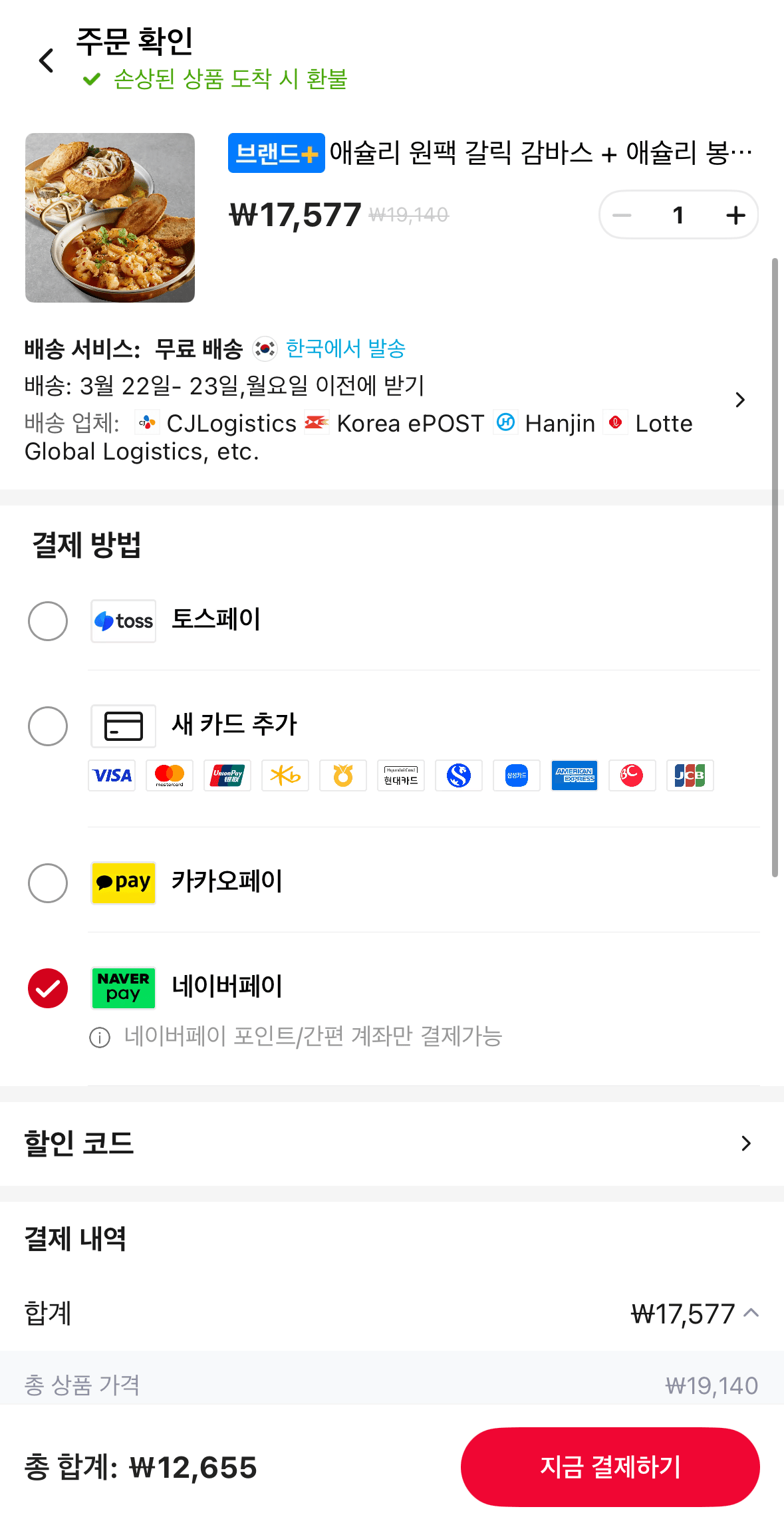Image resolution: width=784 pixels, height=1531 pixels.
Task: Click the CJLogistics carrier icon
Action: (x=146, y=422)
